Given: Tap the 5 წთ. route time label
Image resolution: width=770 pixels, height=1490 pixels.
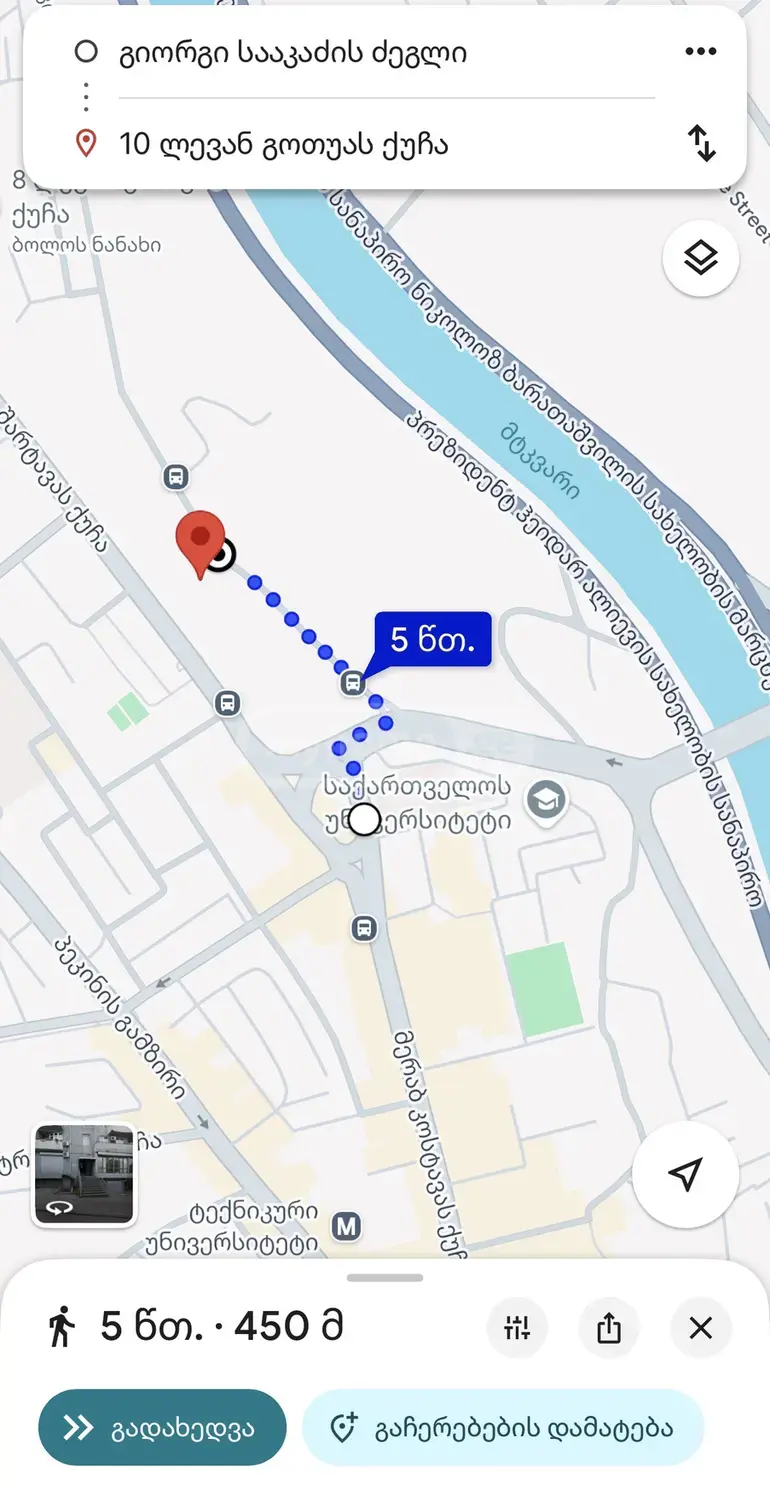Looking at the screenshot, I should coord(433,640).
